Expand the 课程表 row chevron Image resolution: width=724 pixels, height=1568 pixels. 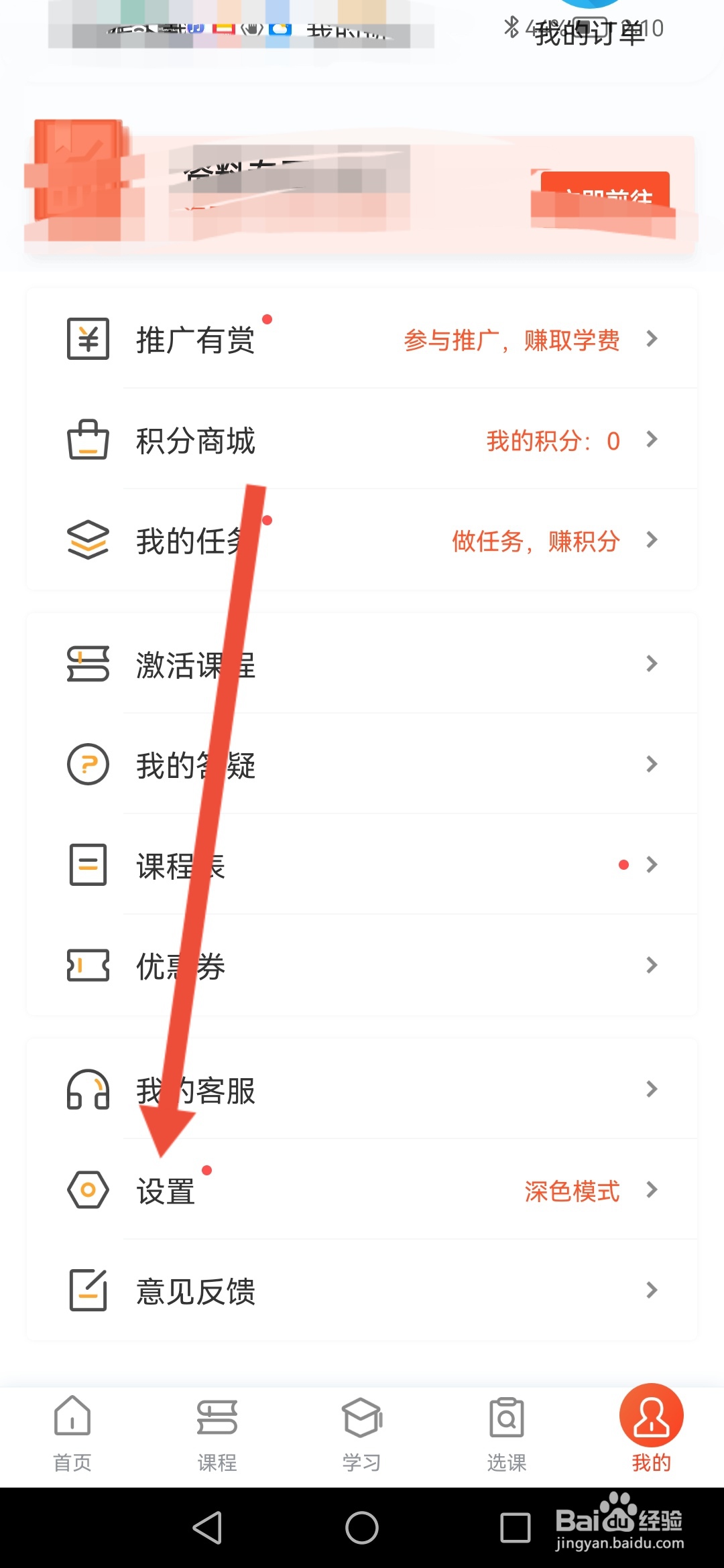tap(651, 864)
